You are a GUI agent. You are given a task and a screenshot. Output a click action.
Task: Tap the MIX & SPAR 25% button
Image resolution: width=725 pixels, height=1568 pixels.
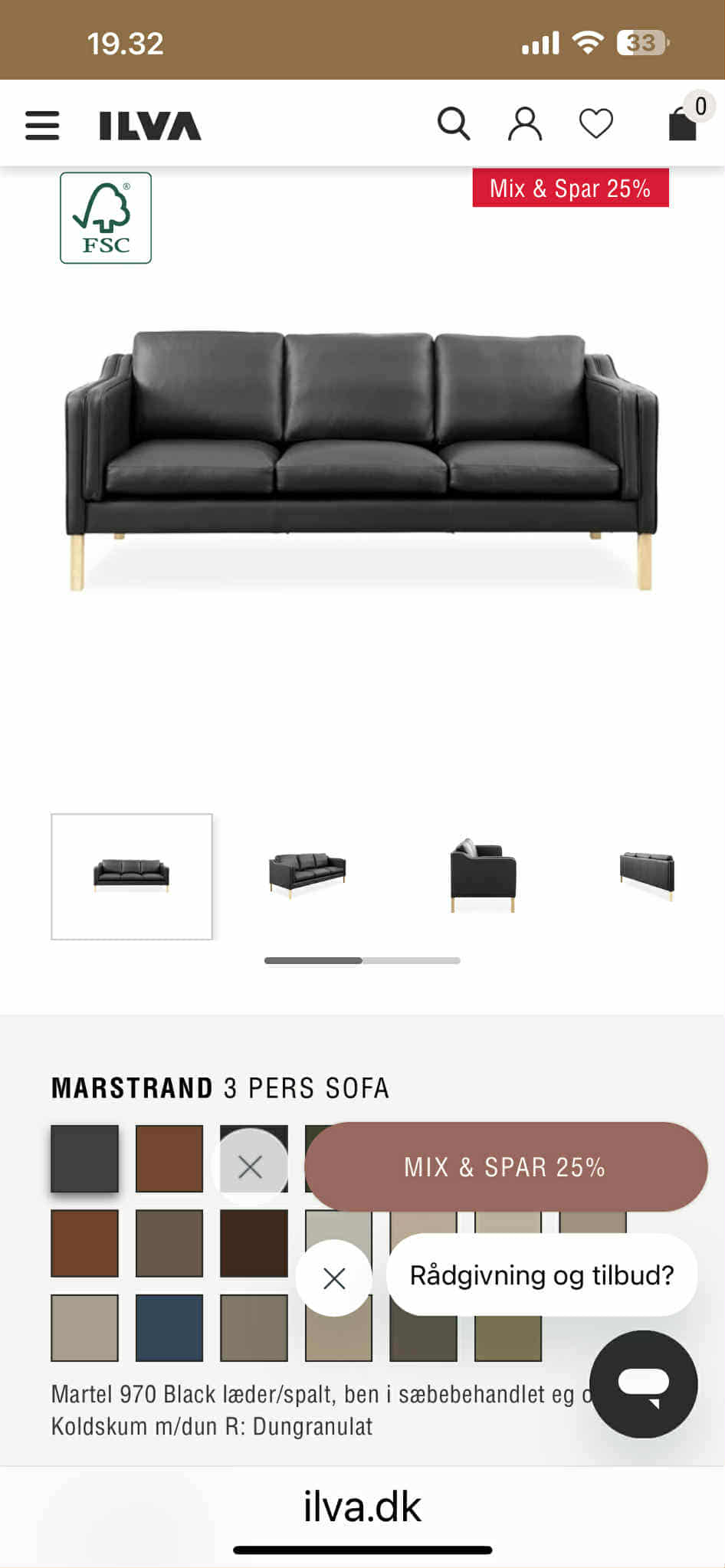pos(505,1166)
